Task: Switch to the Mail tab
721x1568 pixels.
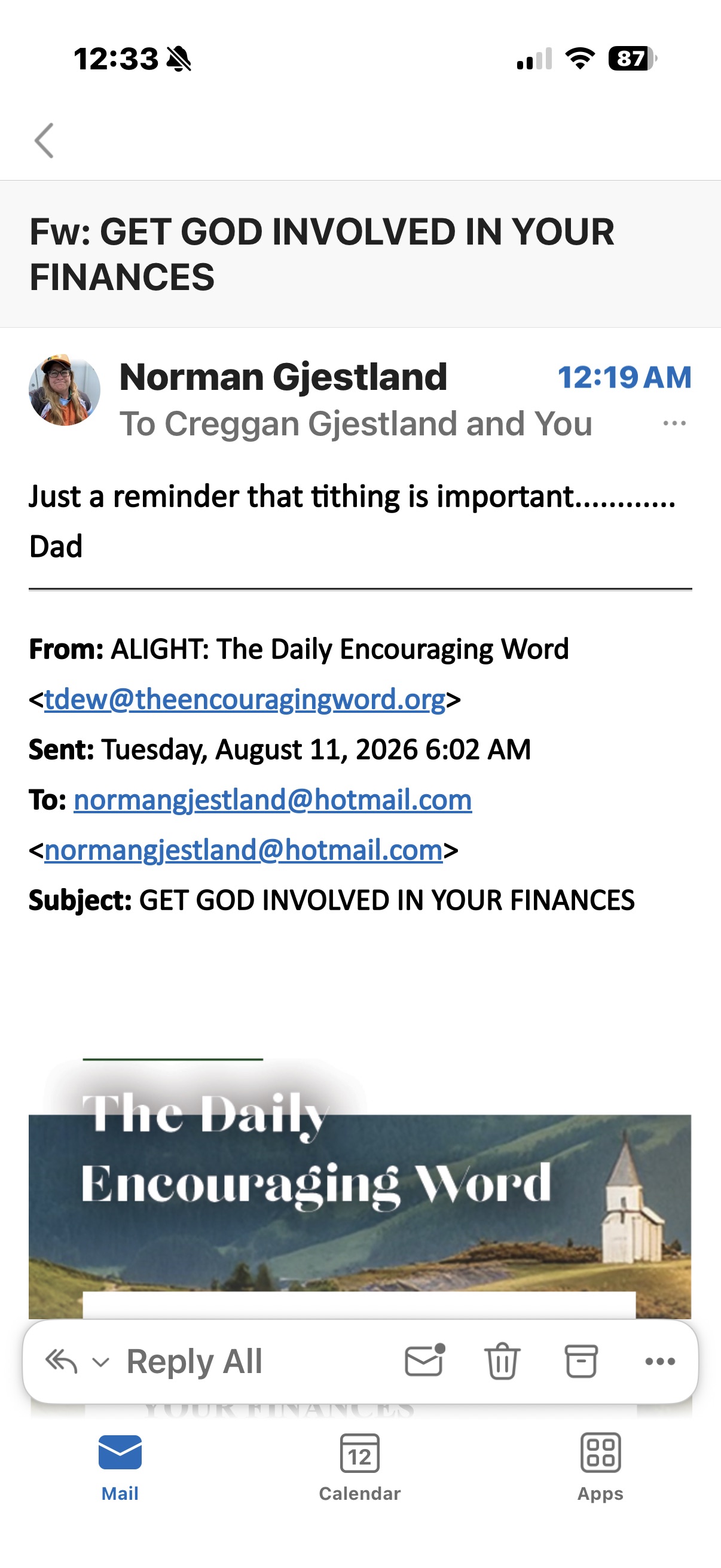Action: [x=120, y=1468]
